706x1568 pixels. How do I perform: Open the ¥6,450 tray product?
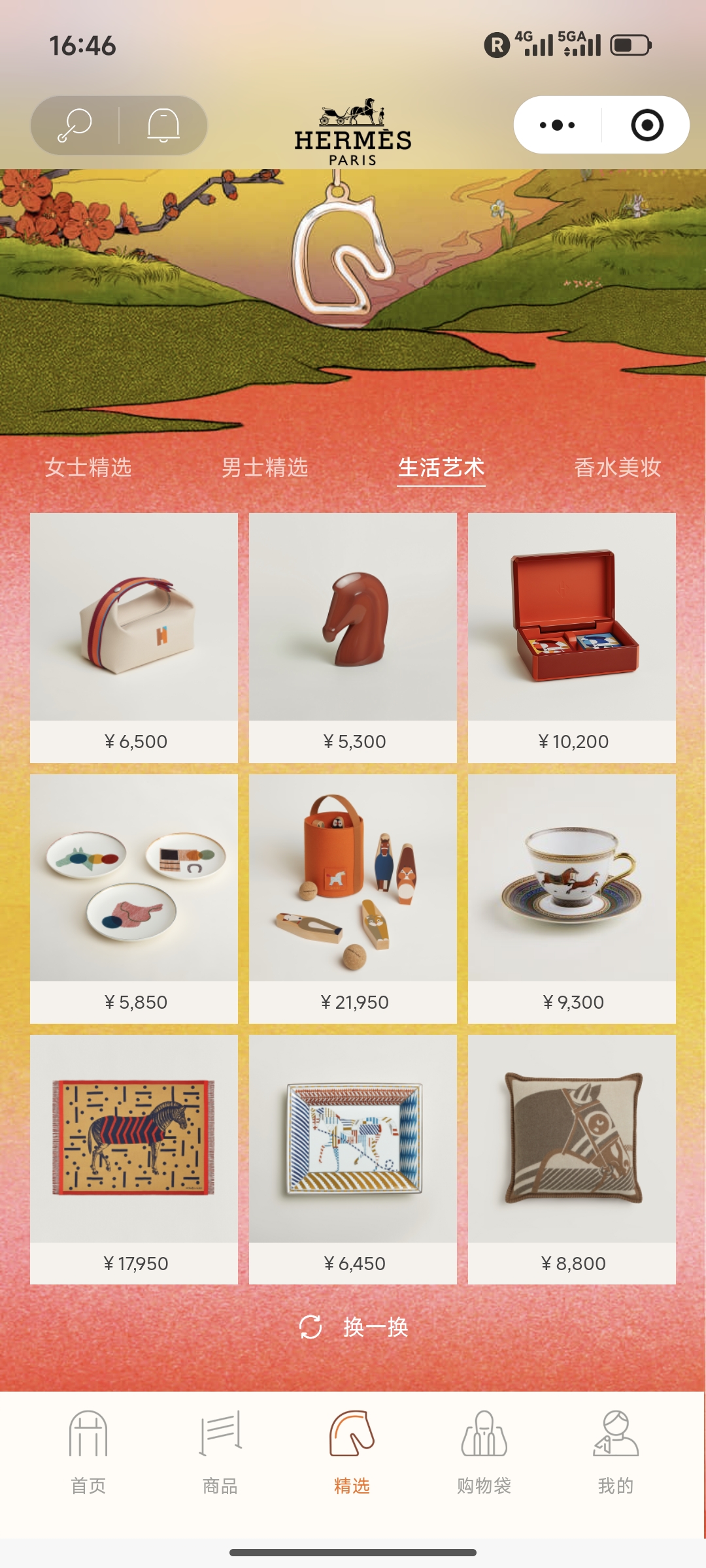(x=353, y=1150)
